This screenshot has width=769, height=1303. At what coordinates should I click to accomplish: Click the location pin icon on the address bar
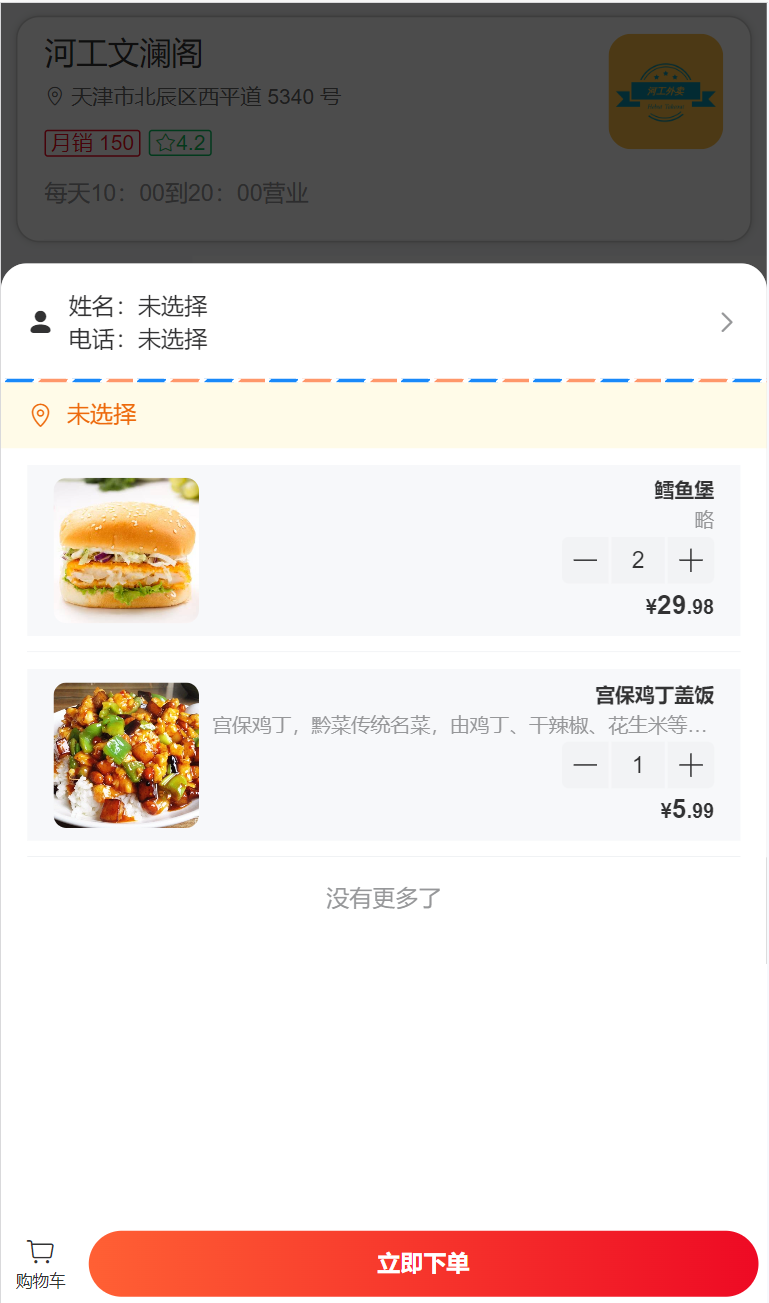pyautogui.click(x=41, y=416)
